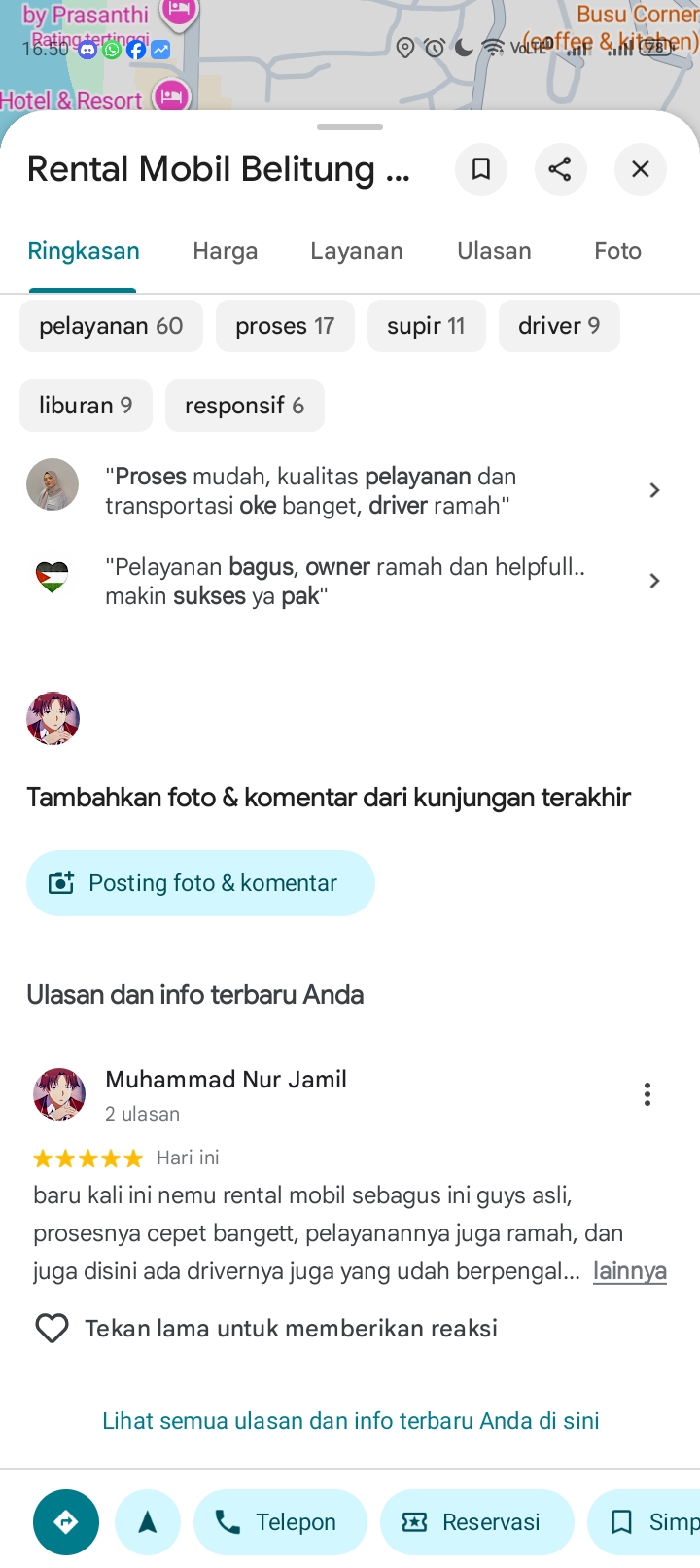Image resolution: width=700 pixels, height=1568 pixels.
Task: Open the Ulasan tab
Action: coord(494,251)
